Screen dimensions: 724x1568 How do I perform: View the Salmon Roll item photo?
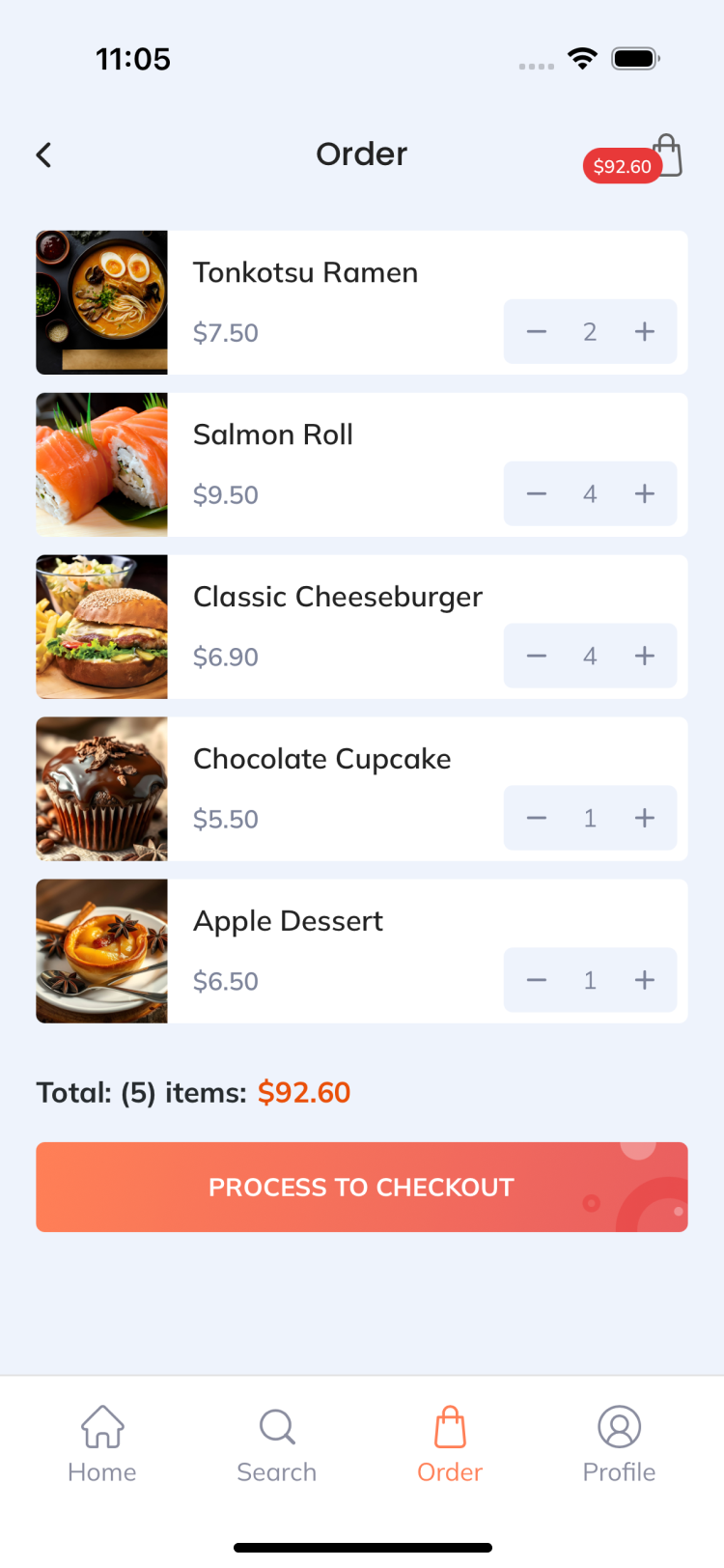[102, 464]
